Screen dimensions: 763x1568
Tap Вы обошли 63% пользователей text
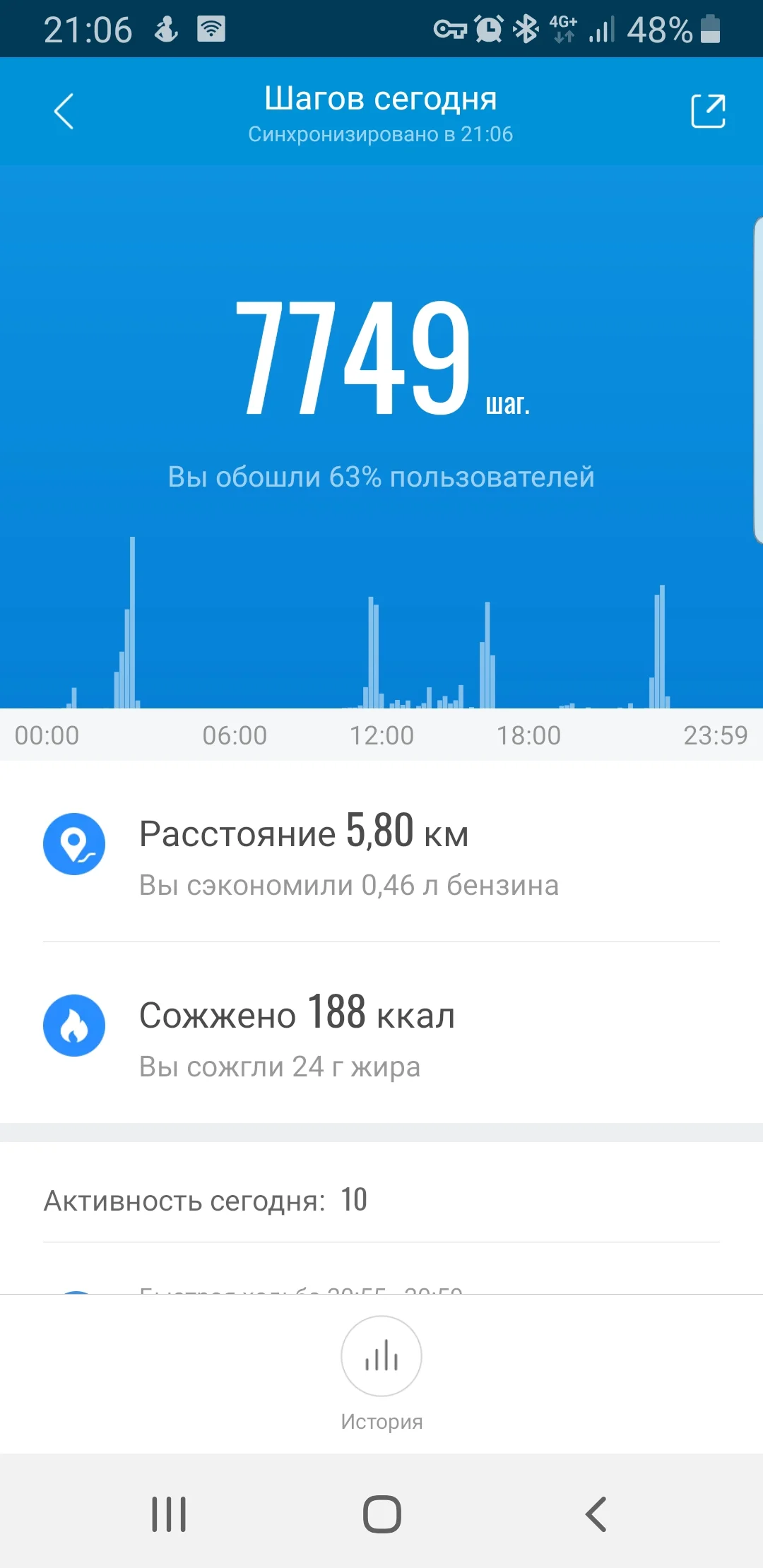click(380, 477)
